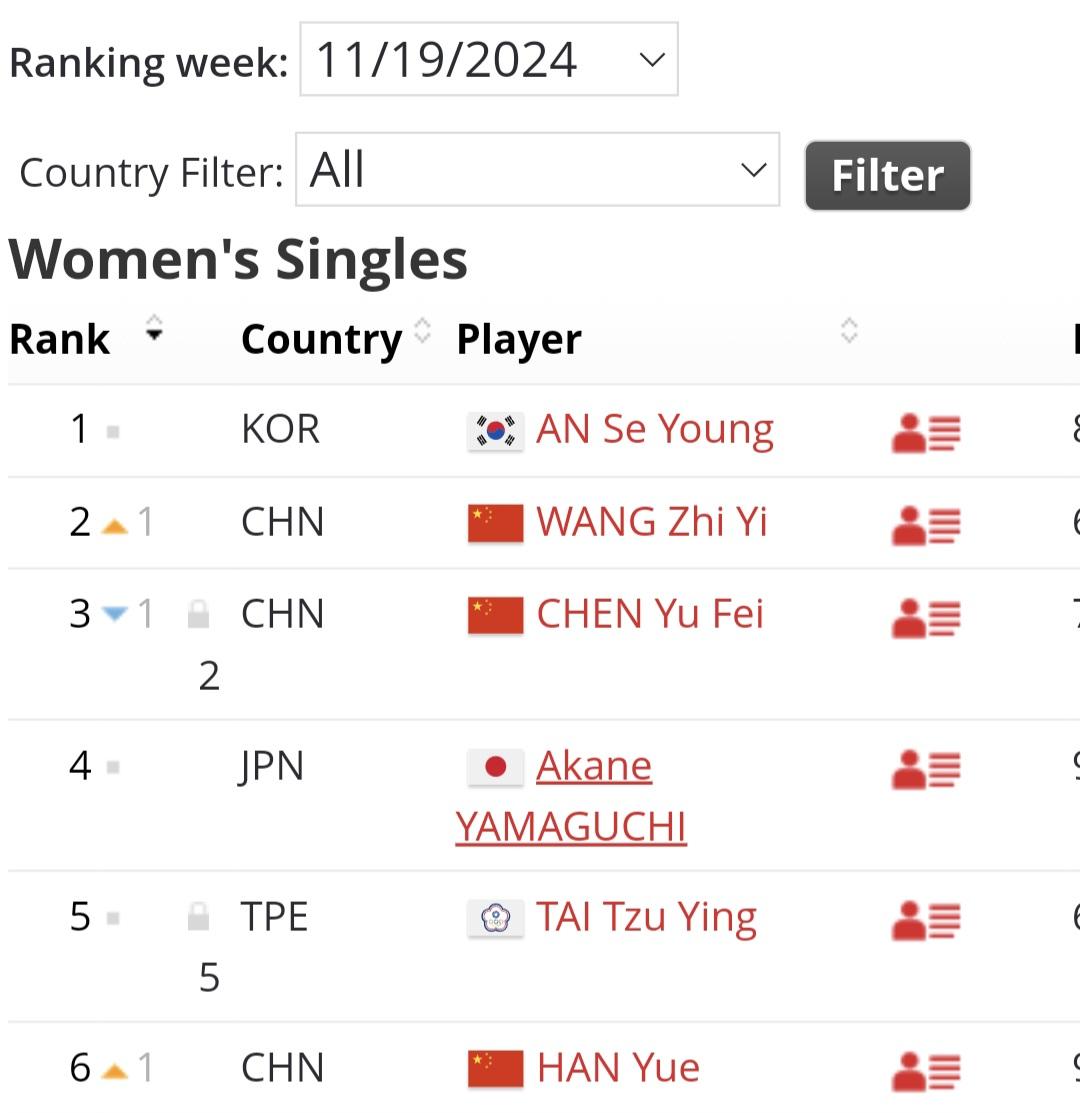Open the profile card icon for AN Se Young
1080x1113 pixels.
tap(925, 433)
